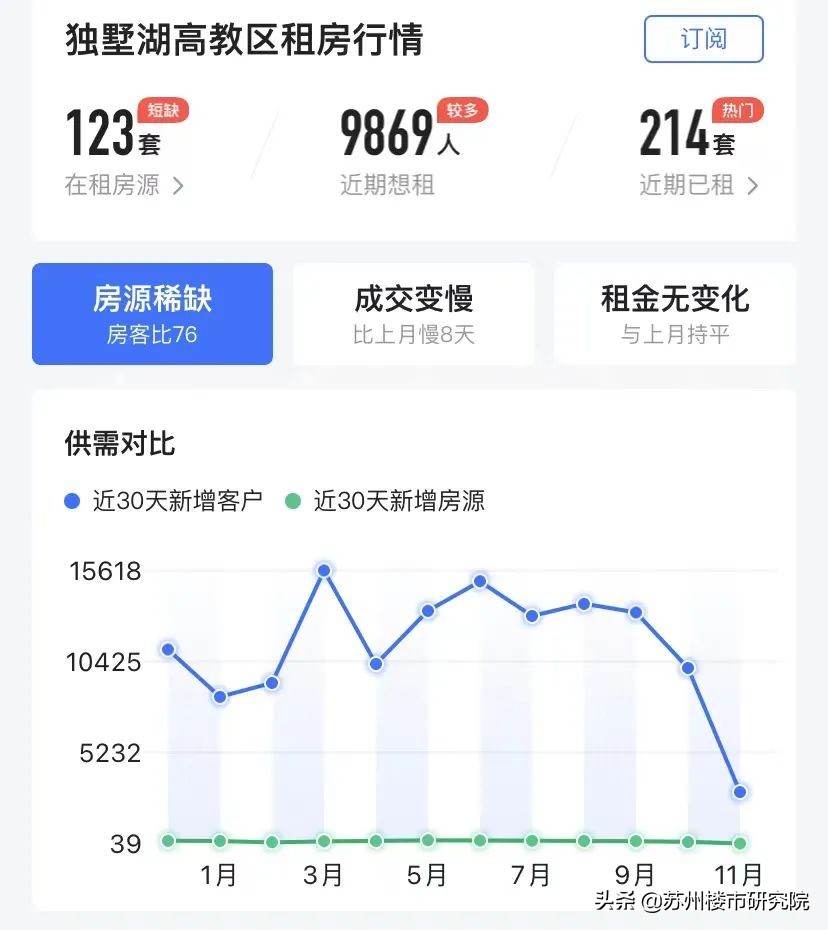Click the 短缺 badge next to 123
This screenshot has height=930, width=828.
(163, 111)
